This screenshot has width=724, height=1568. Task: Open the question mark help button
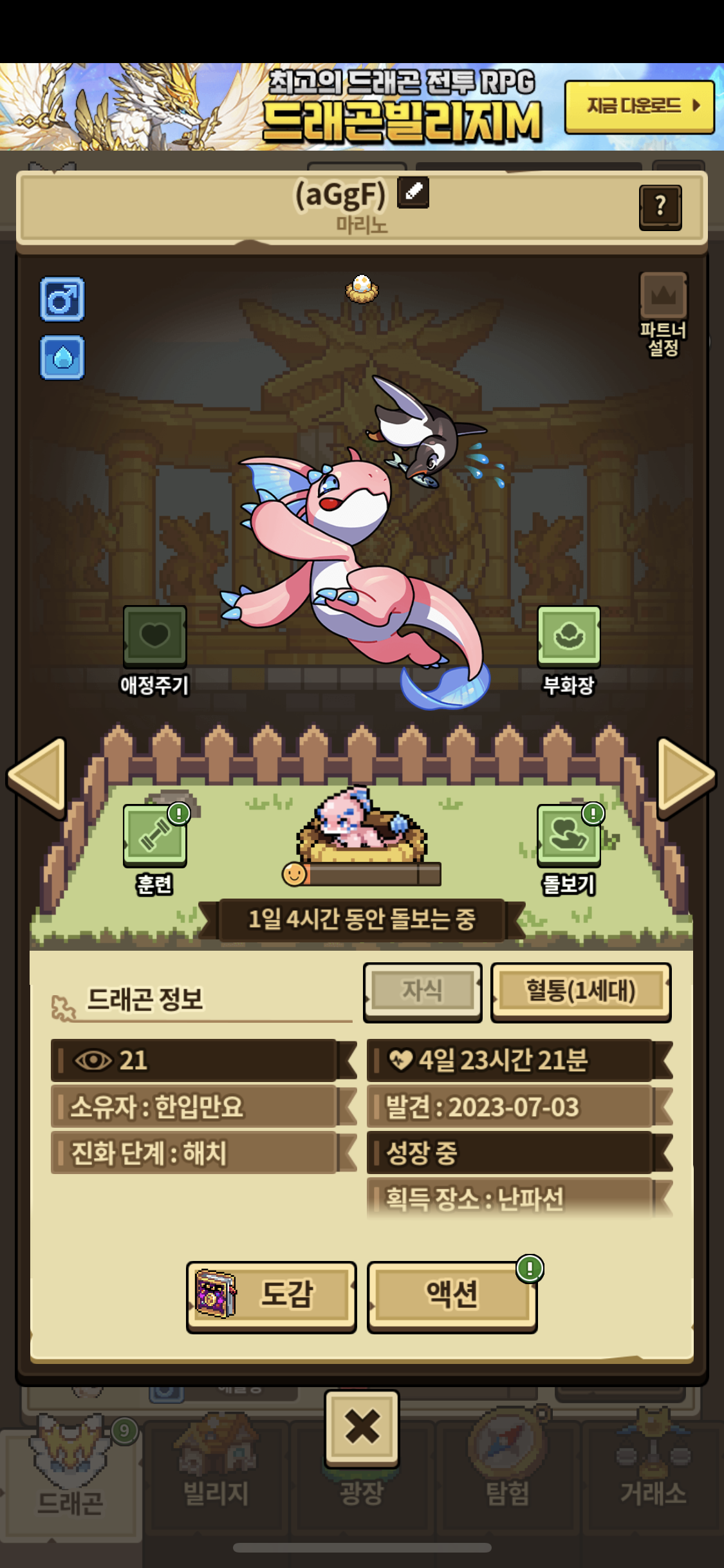coord(660,207)
